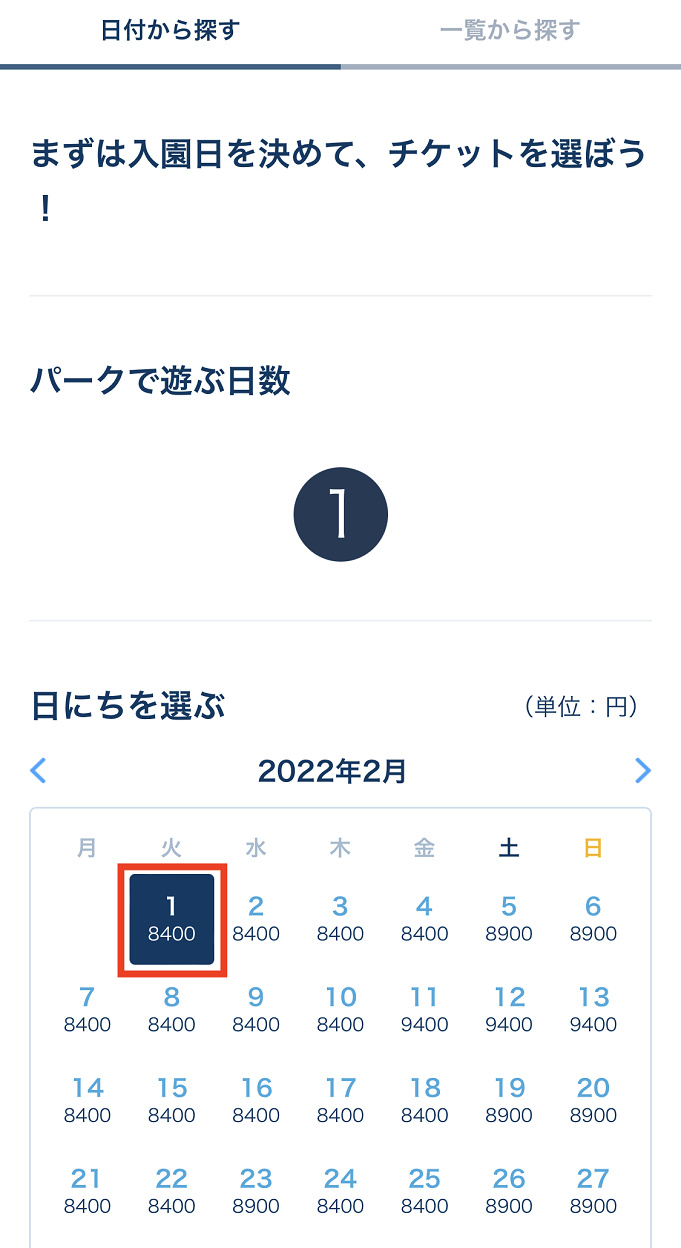Pick February 27 on the calendar
Image resolution: width=681 pixels, height=1248 pixels.
coord(593,1190)
